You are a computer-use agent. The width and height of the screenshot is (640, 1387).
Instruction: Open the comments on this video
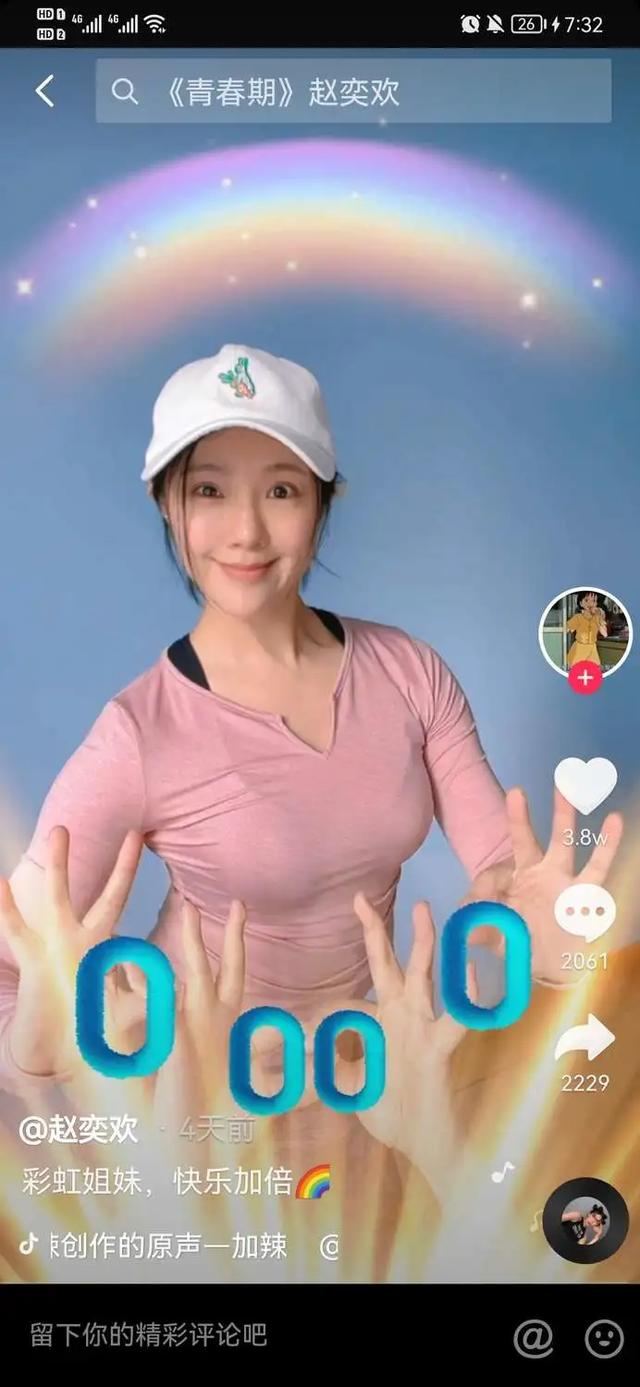pyautogui.click(x=585, y=913)
